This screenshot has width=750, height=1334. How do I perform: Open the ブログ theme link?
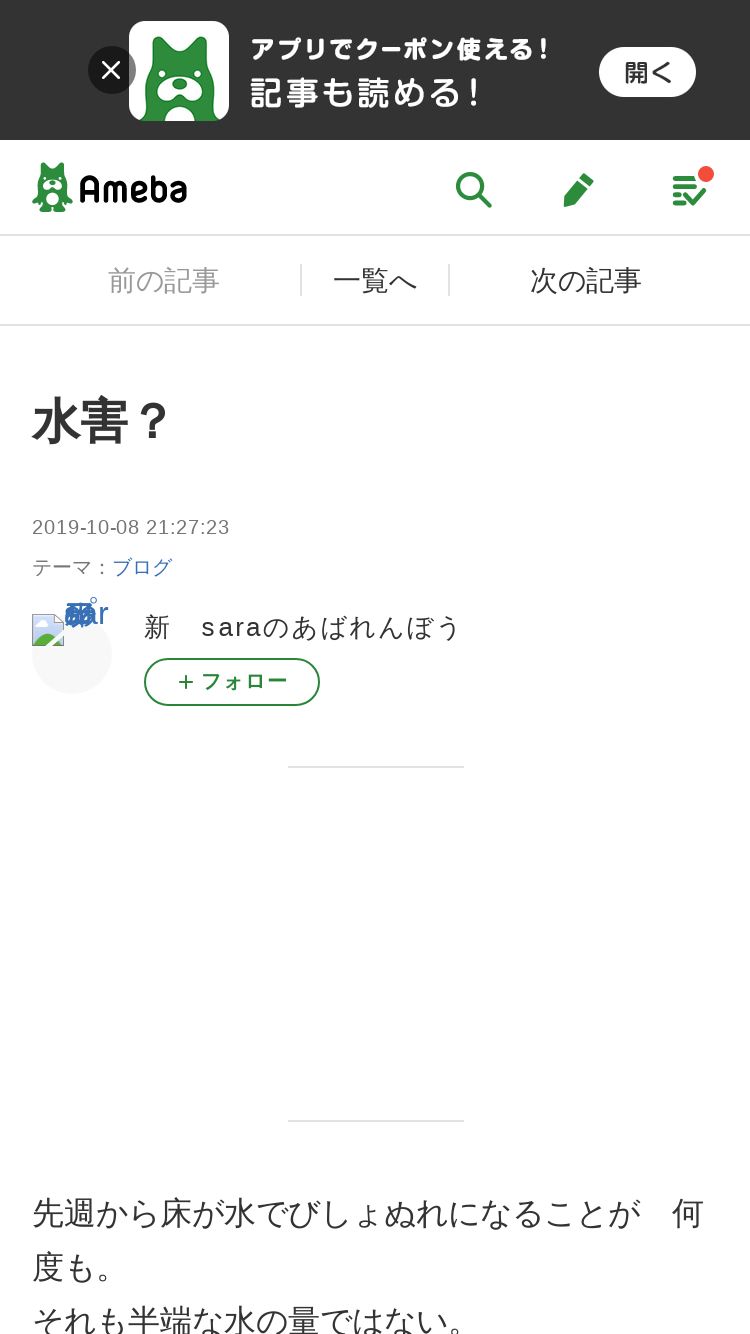click(142, 567)
